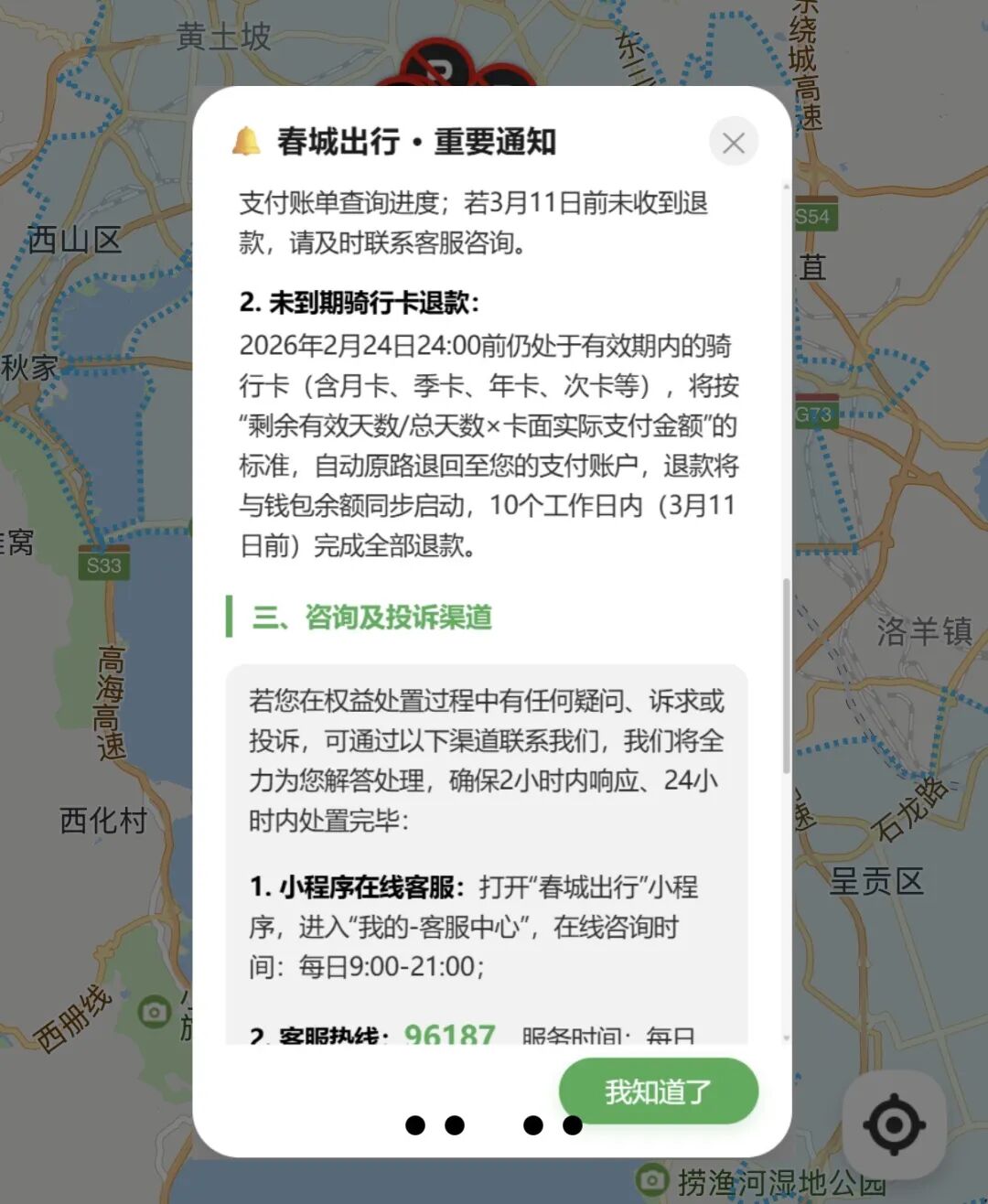Tap the second carousel dot
This screenshot has height=1204, width=988.
pyautogui.click(x=455, y=1126)
